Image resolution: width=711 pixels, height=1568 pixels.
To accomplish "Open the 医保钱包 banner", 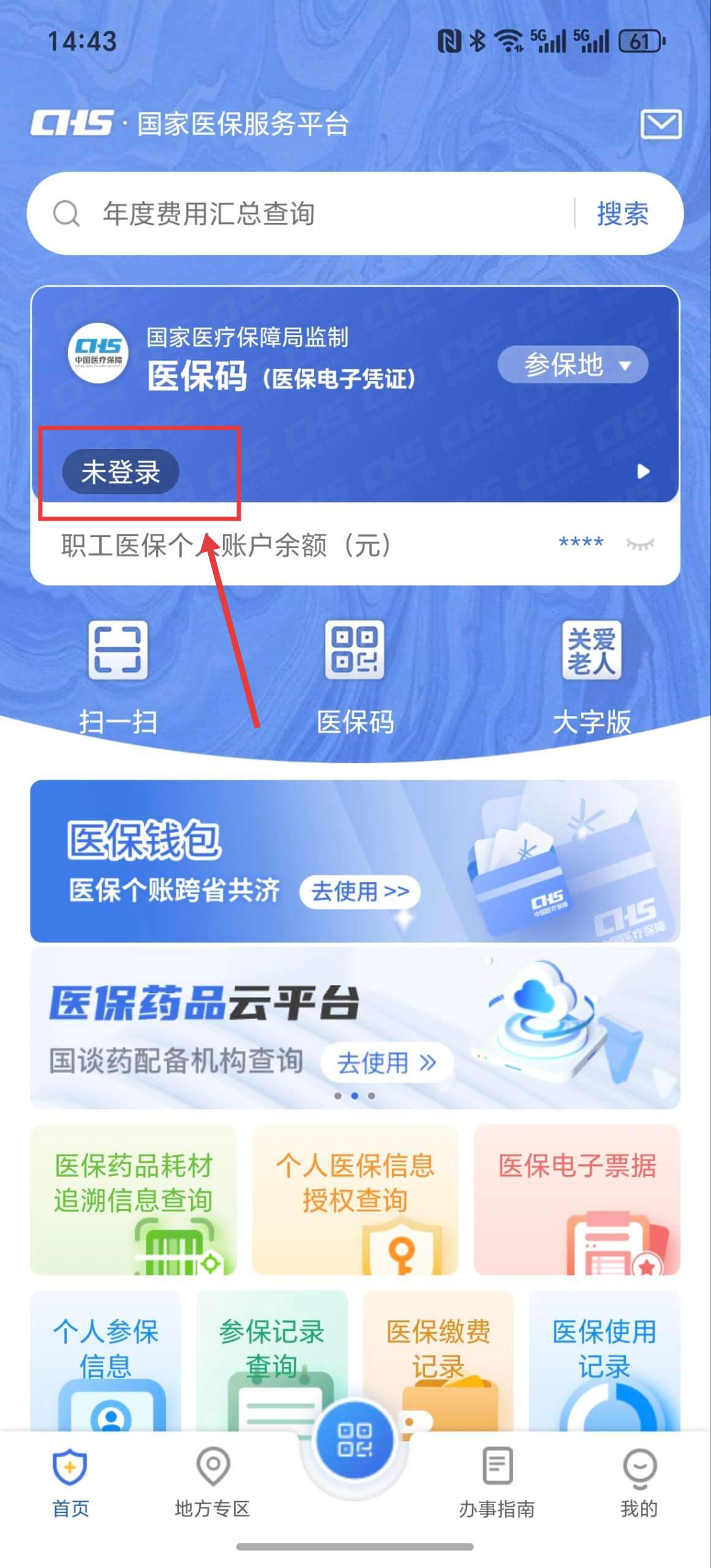I will tap(355, 861).
